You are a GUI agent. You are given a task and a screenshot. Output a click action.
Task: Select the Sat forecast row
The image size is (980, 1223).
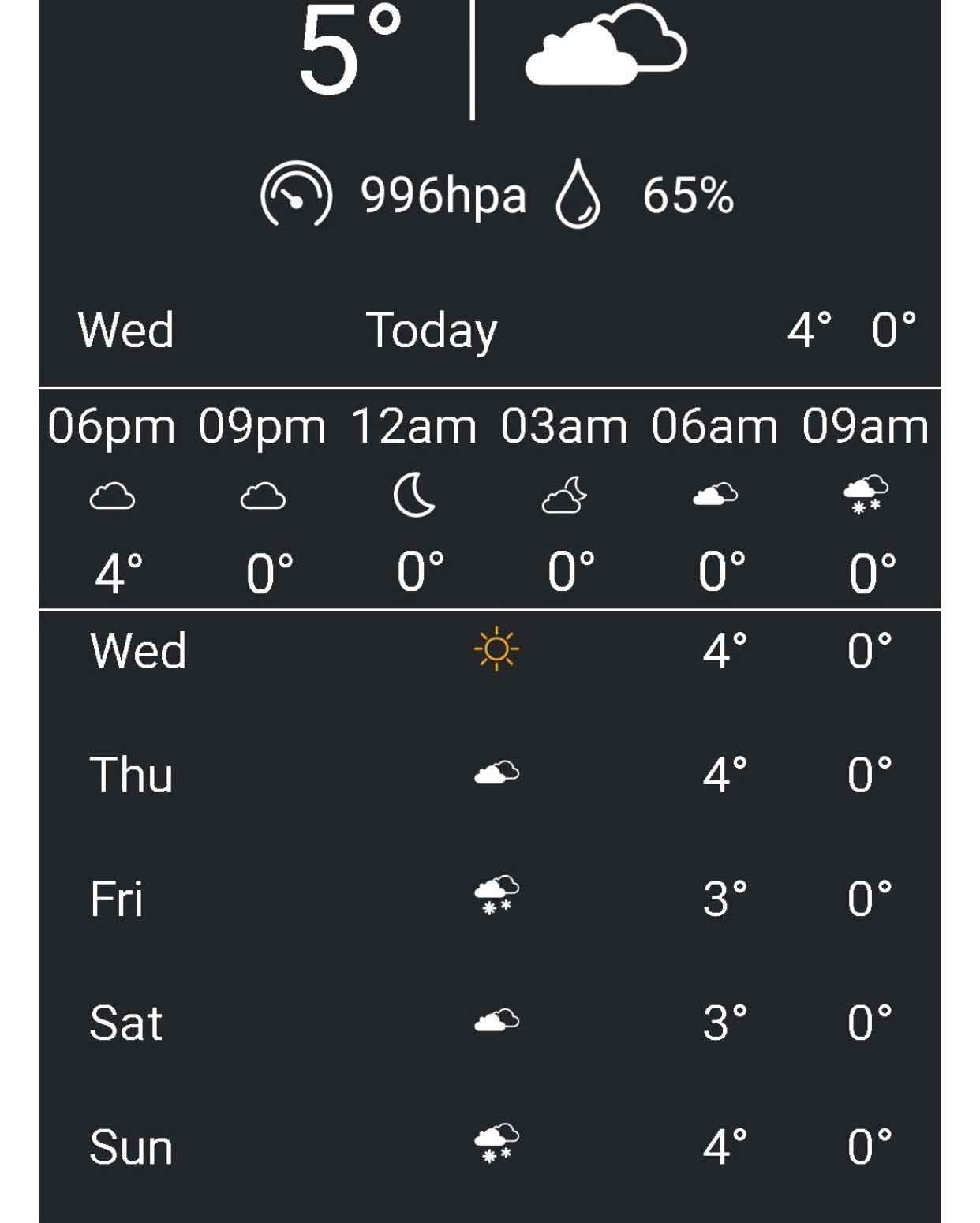coord(489,1023)
